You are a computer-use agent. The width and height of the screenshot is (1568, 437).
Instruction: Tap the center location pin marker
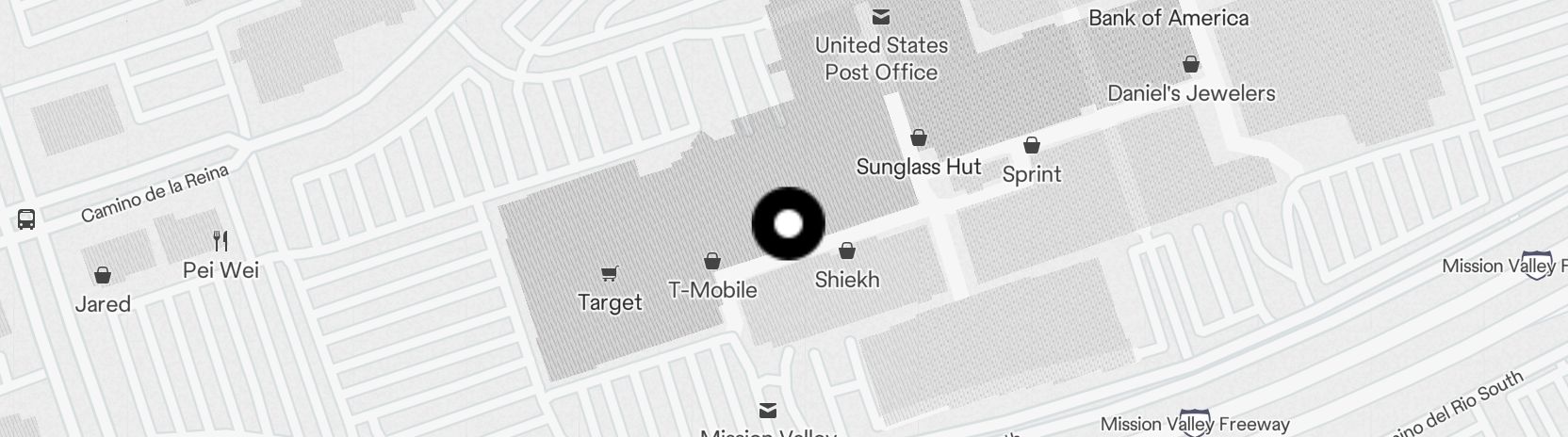click(x=789, y=224)
